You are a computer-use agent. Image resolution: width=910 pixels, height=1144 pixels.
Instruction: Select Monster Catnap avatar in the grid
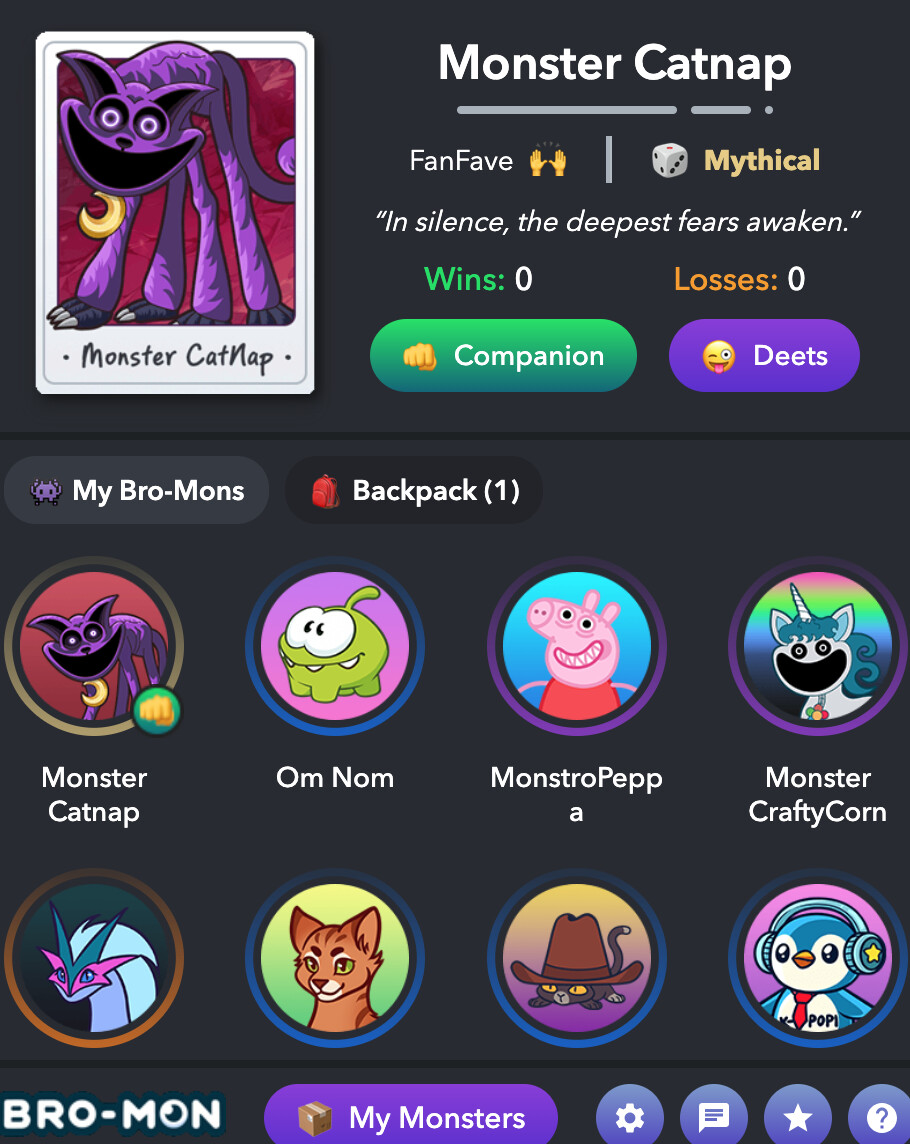pyautogui.click(x=94, y=646)
